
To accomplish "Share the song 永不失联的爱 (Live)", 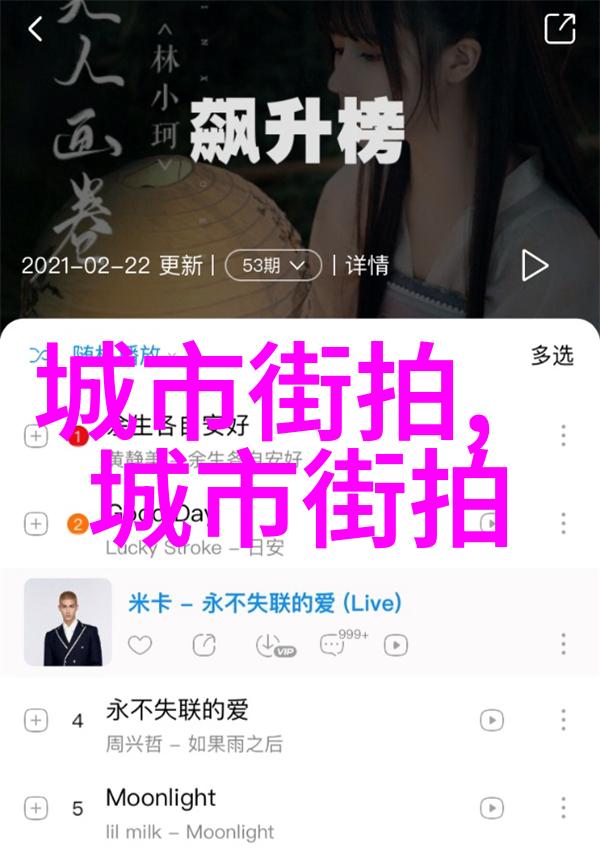I will click(x=204, y=645).
